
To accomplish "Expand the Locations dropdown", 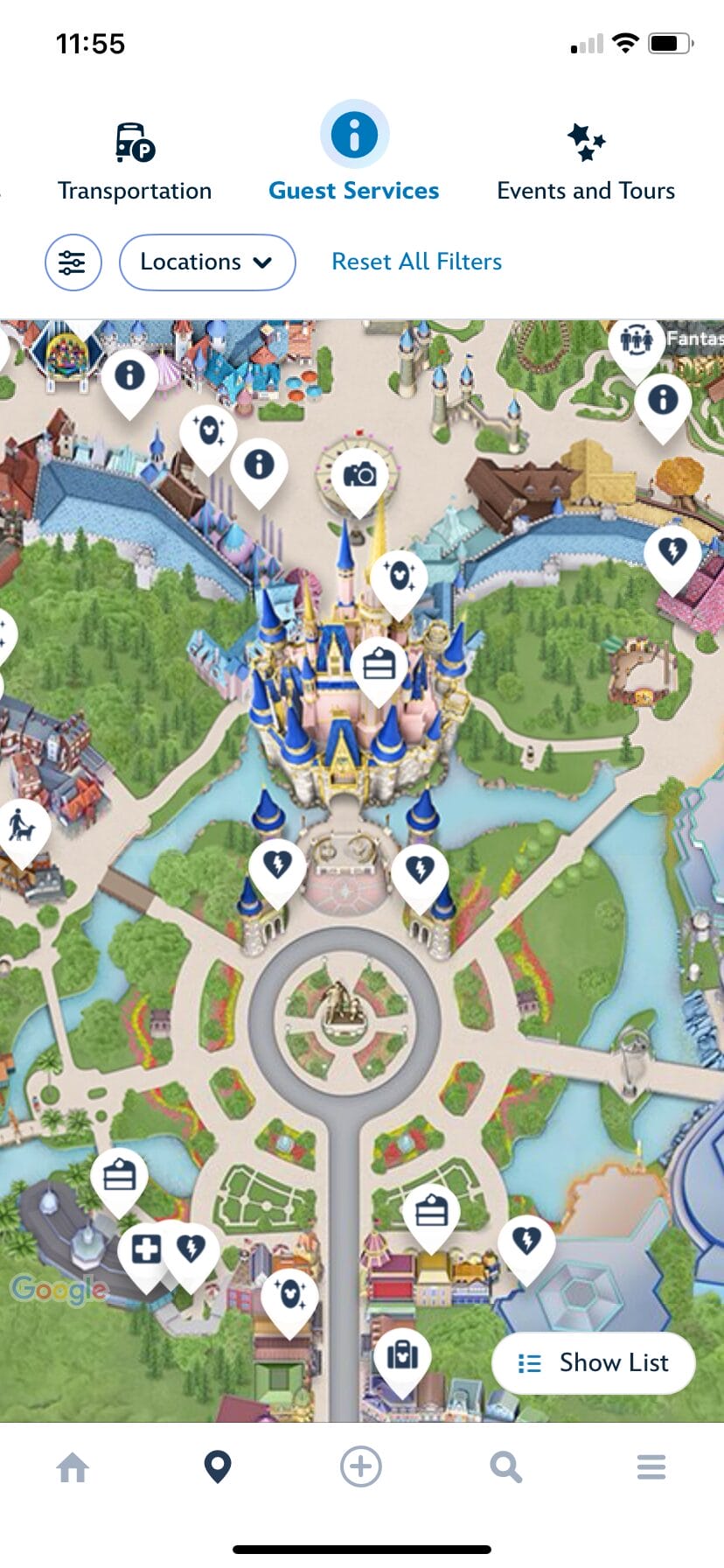I will click(x=207, y=262).
